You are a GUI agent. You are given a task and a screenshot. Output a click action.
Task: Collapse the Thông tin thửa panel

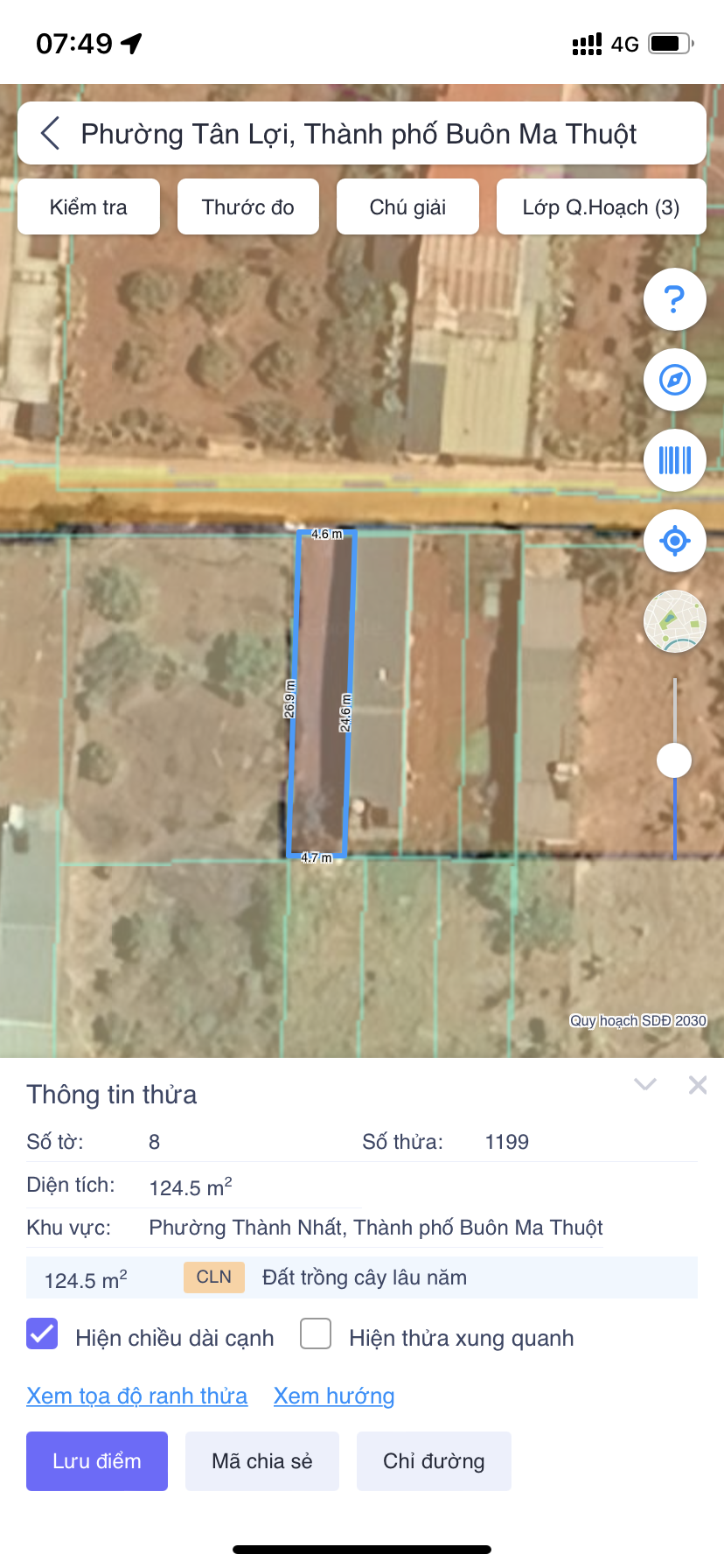645,1085
